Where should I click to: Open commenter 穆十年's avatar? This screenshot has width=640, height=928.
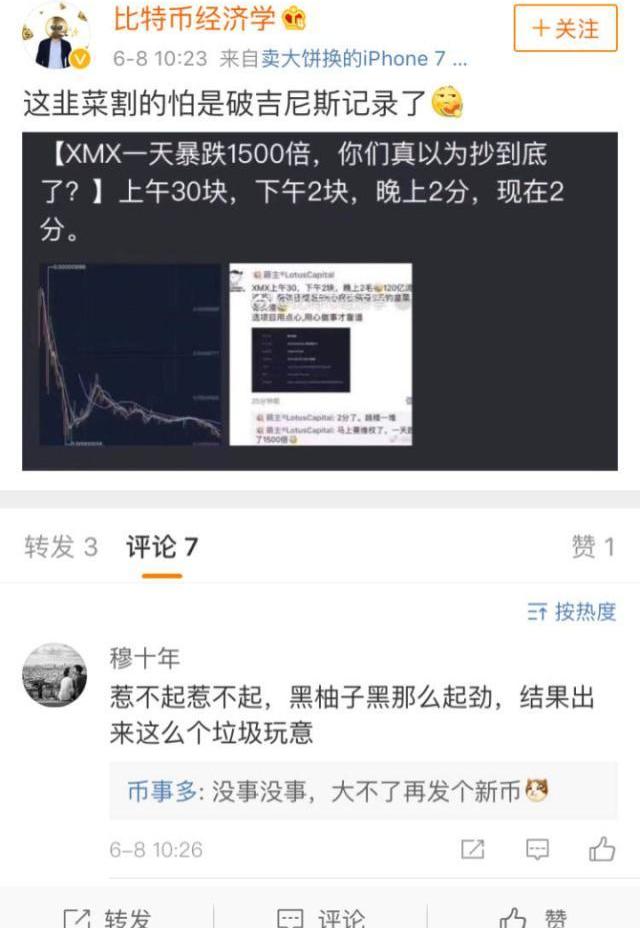tap(54, 675)
